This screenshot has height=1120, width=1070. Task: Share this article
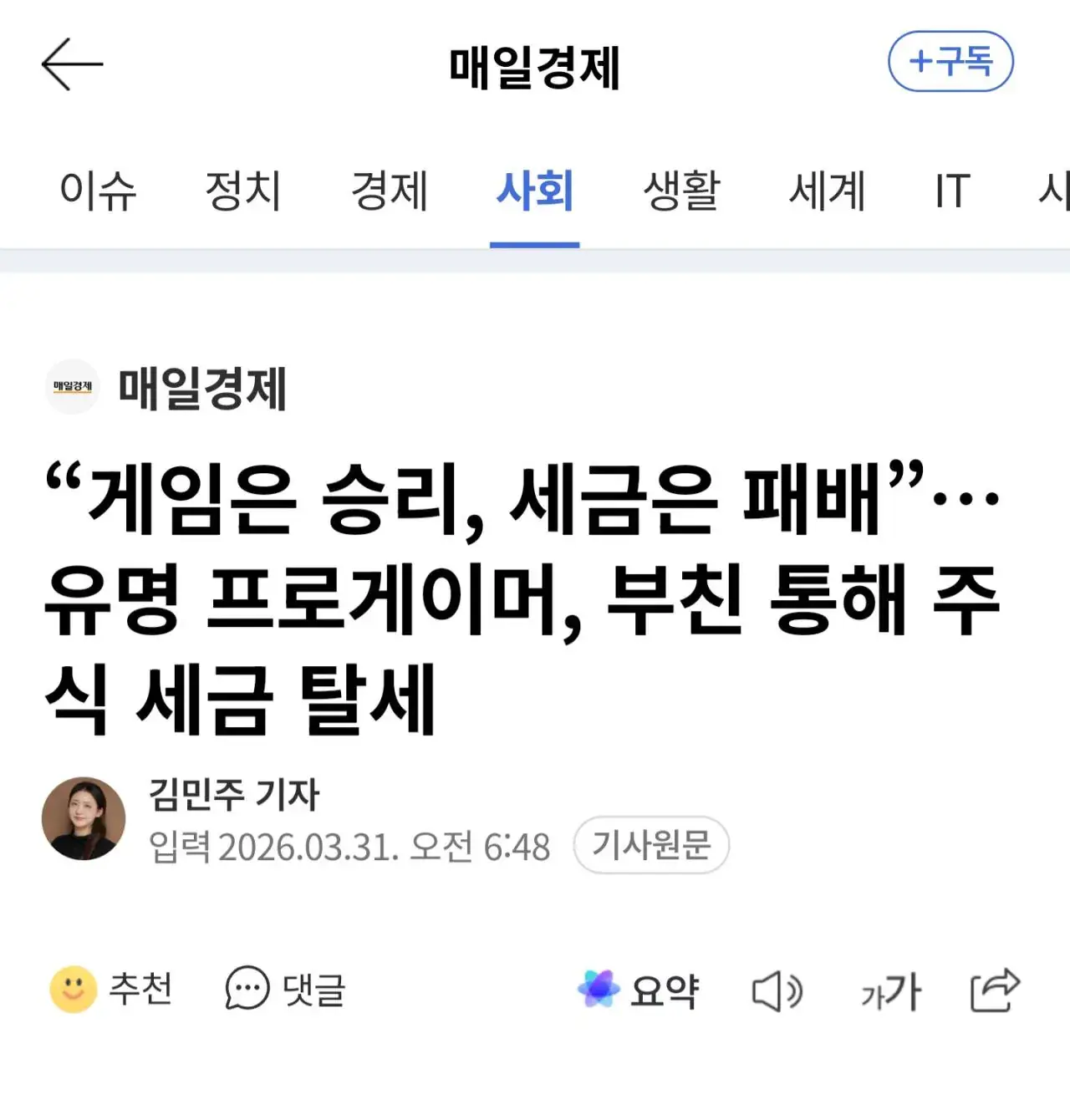995,990
